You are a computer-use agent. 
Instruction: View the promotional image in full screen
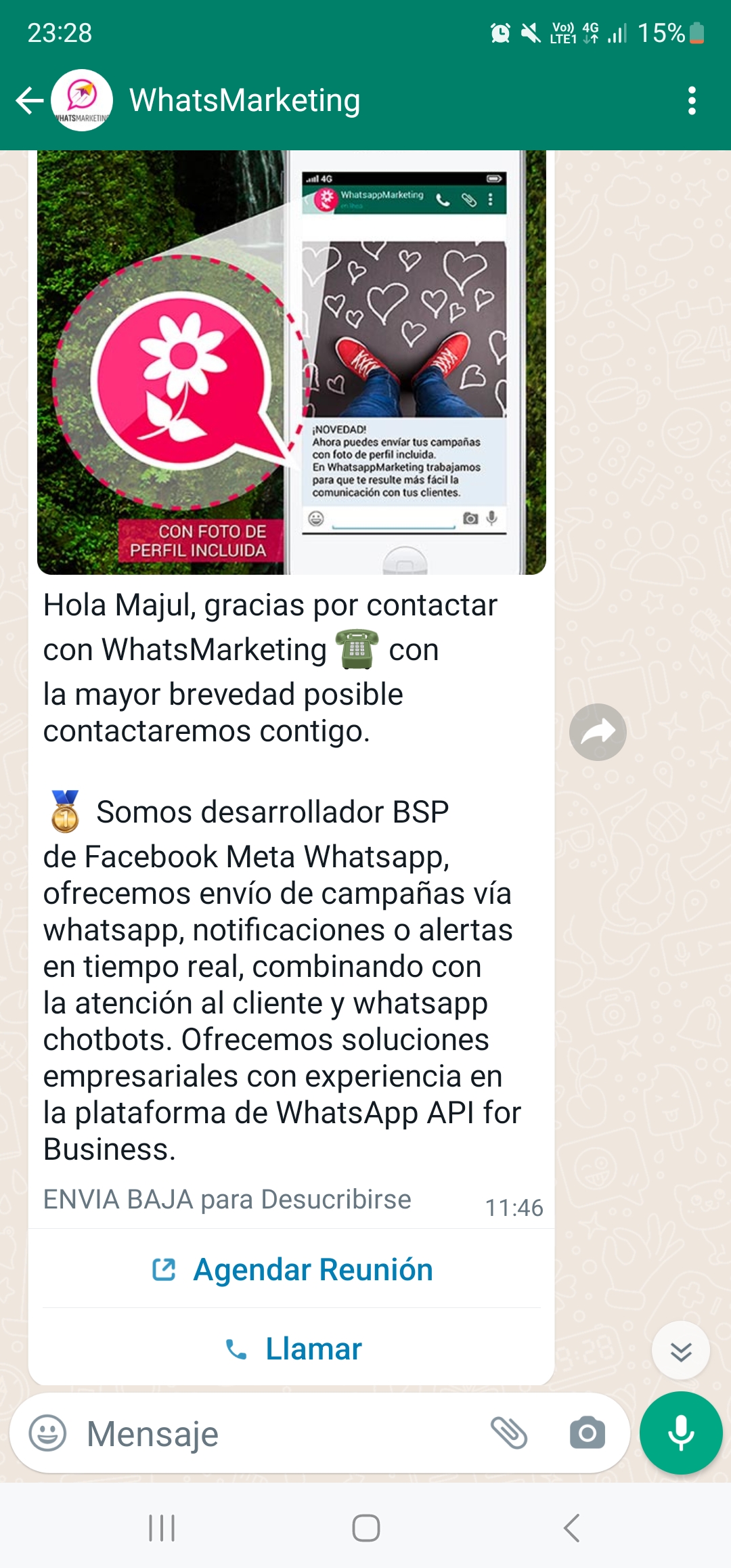[x=291, y=362]
